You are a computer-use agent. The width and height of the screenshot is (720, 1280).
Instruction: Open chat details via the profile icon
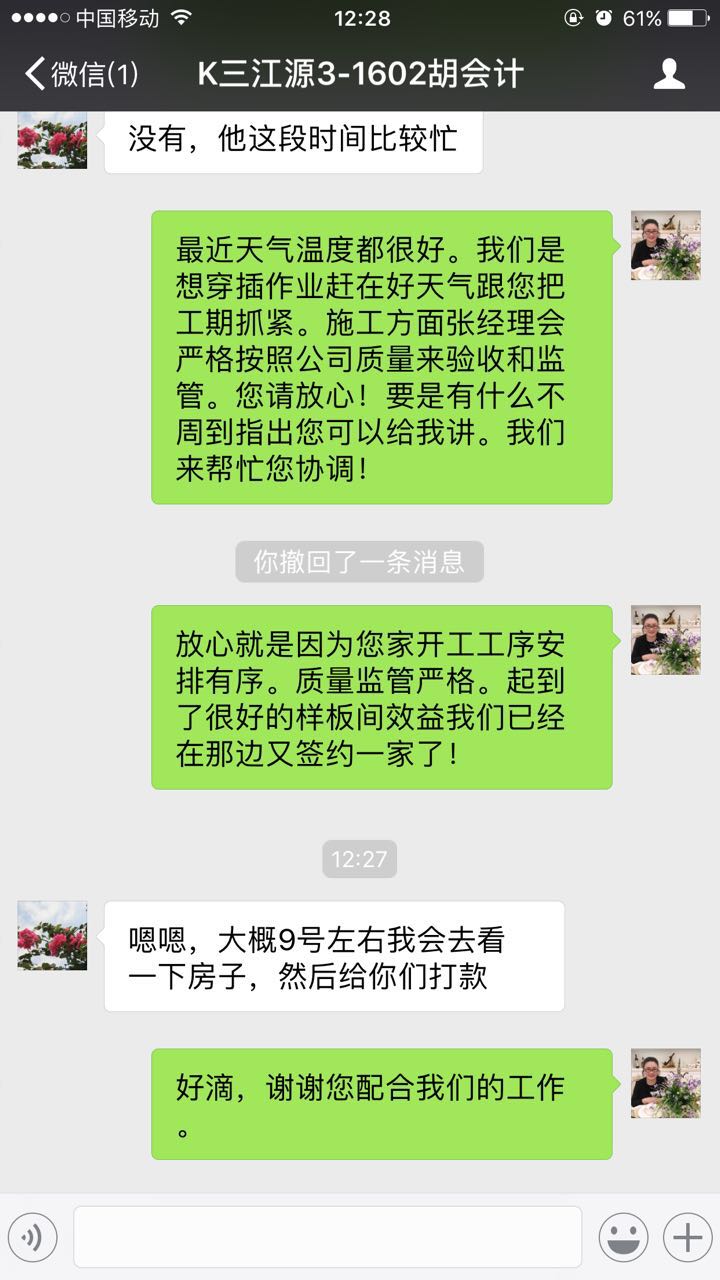pos(669,74)
